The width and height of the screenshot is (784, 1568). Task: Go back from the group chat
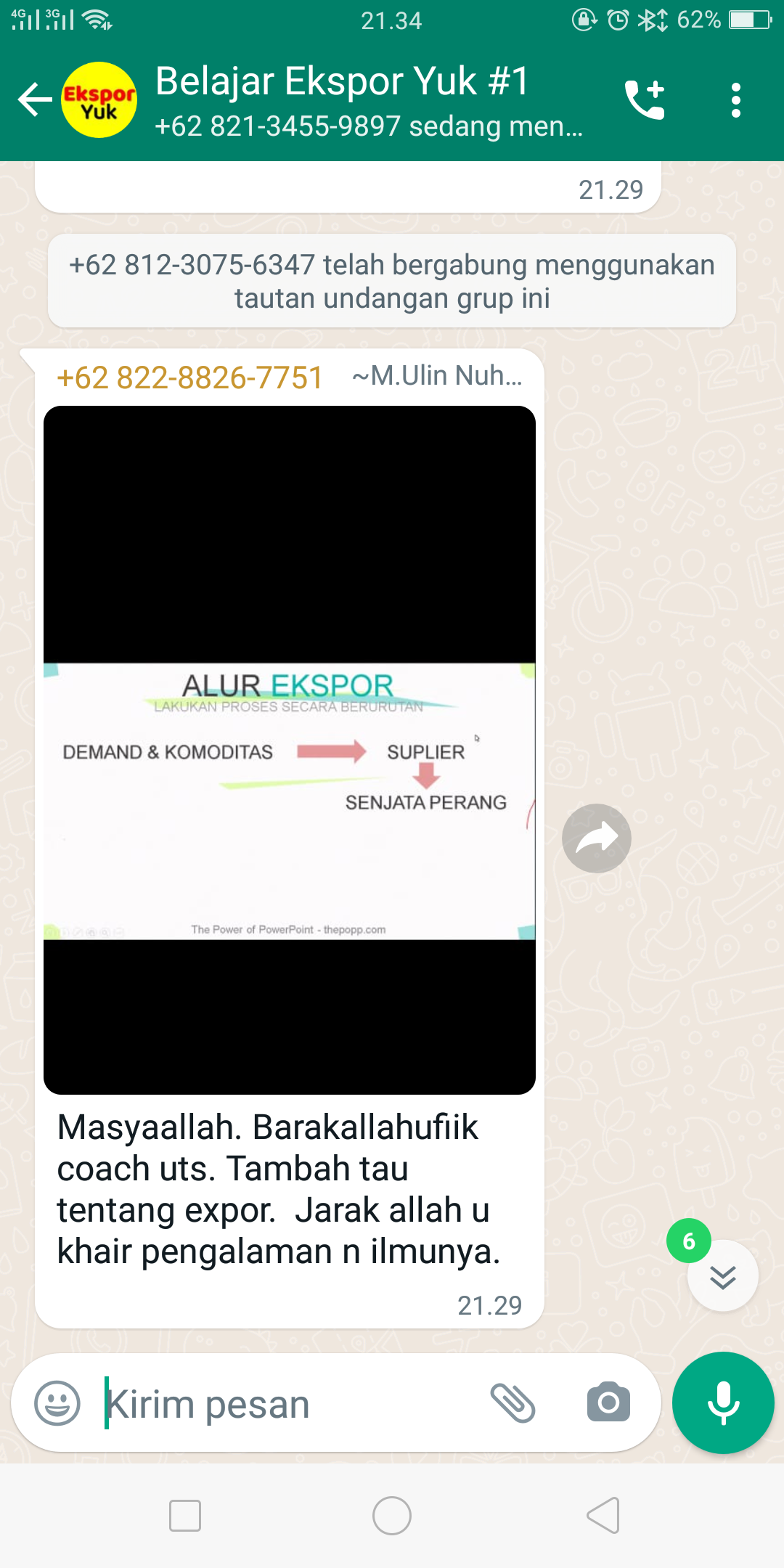[x=35, y=100]
